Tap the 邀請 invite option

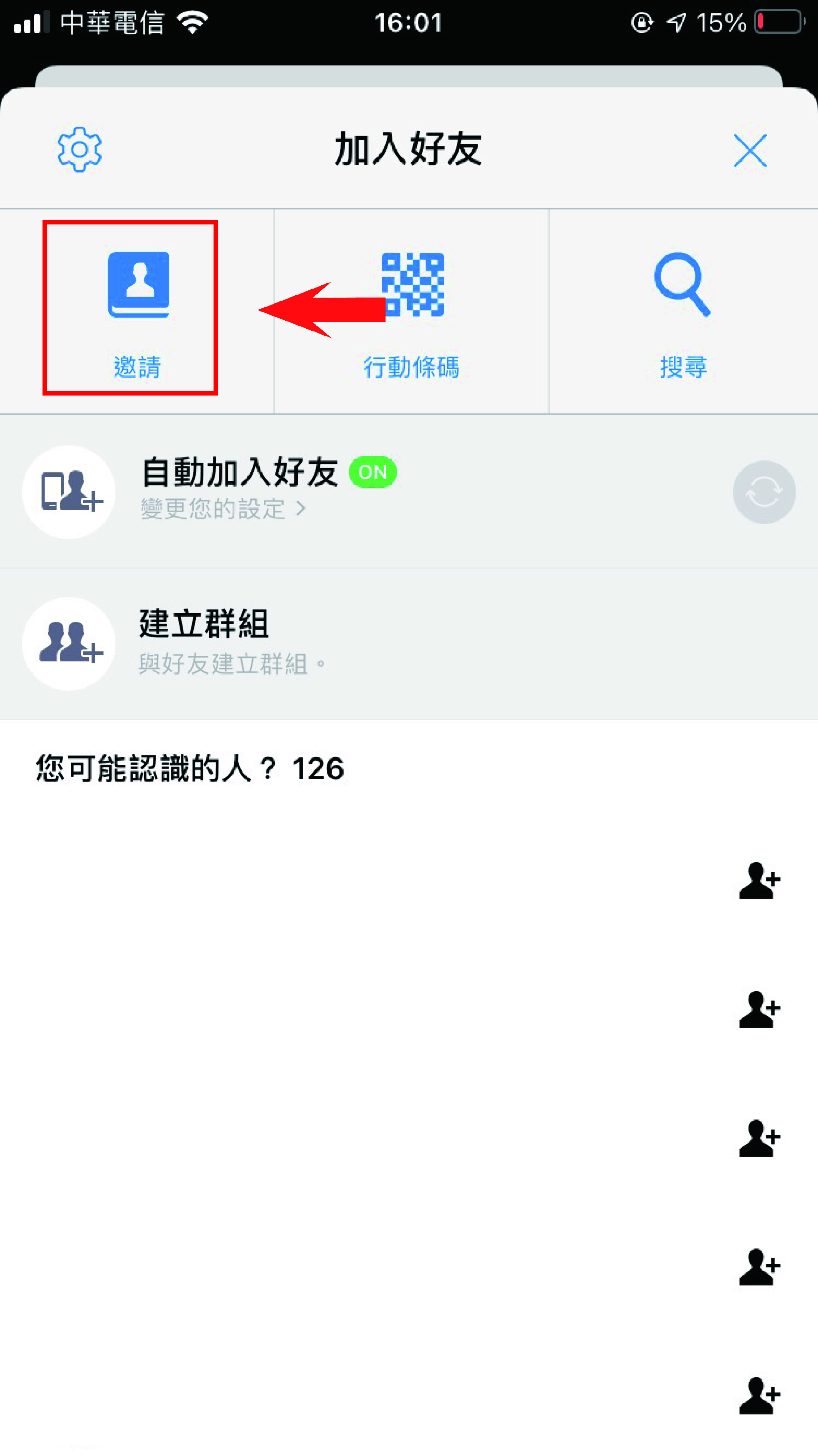[137, 310]
